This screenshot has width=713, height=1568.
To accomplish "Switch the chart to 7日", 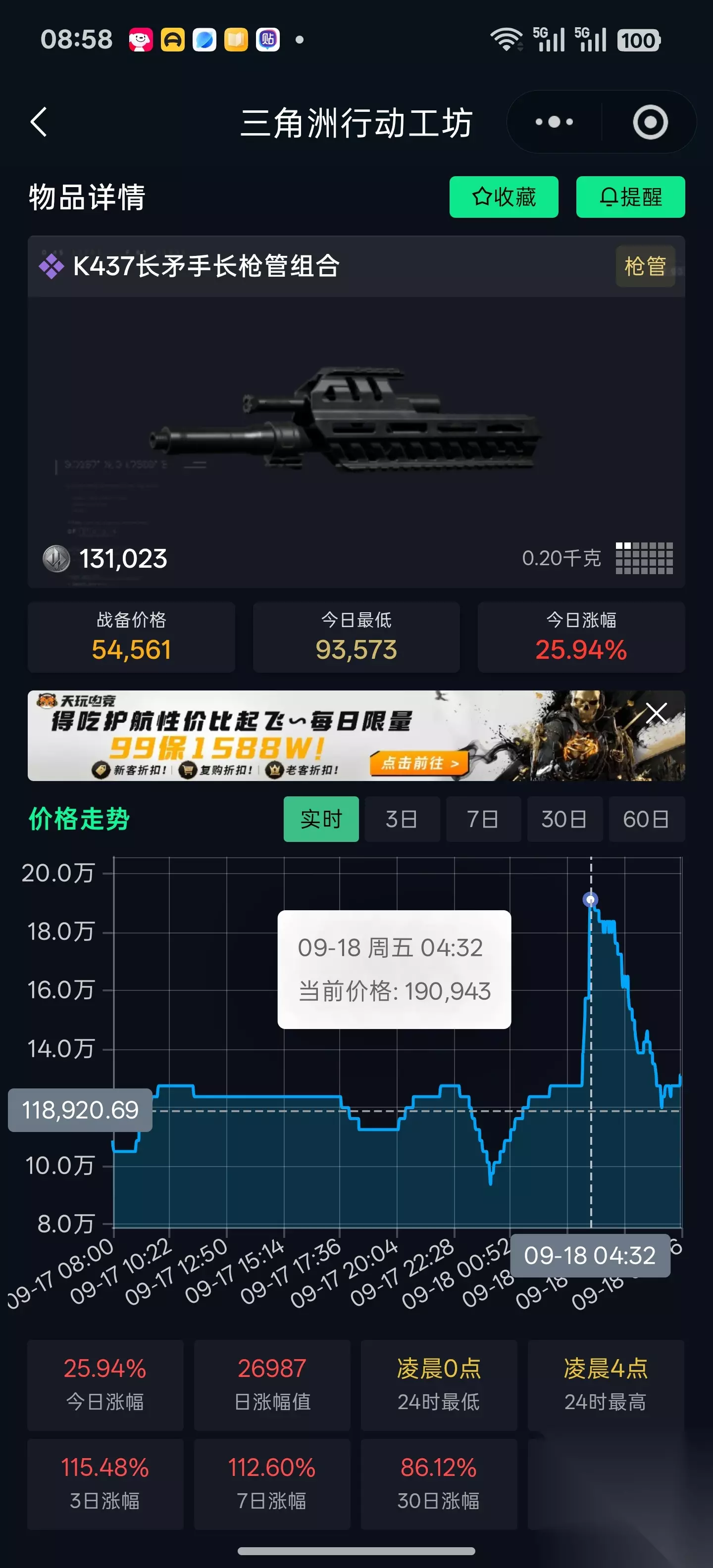I will click(483, 819).
